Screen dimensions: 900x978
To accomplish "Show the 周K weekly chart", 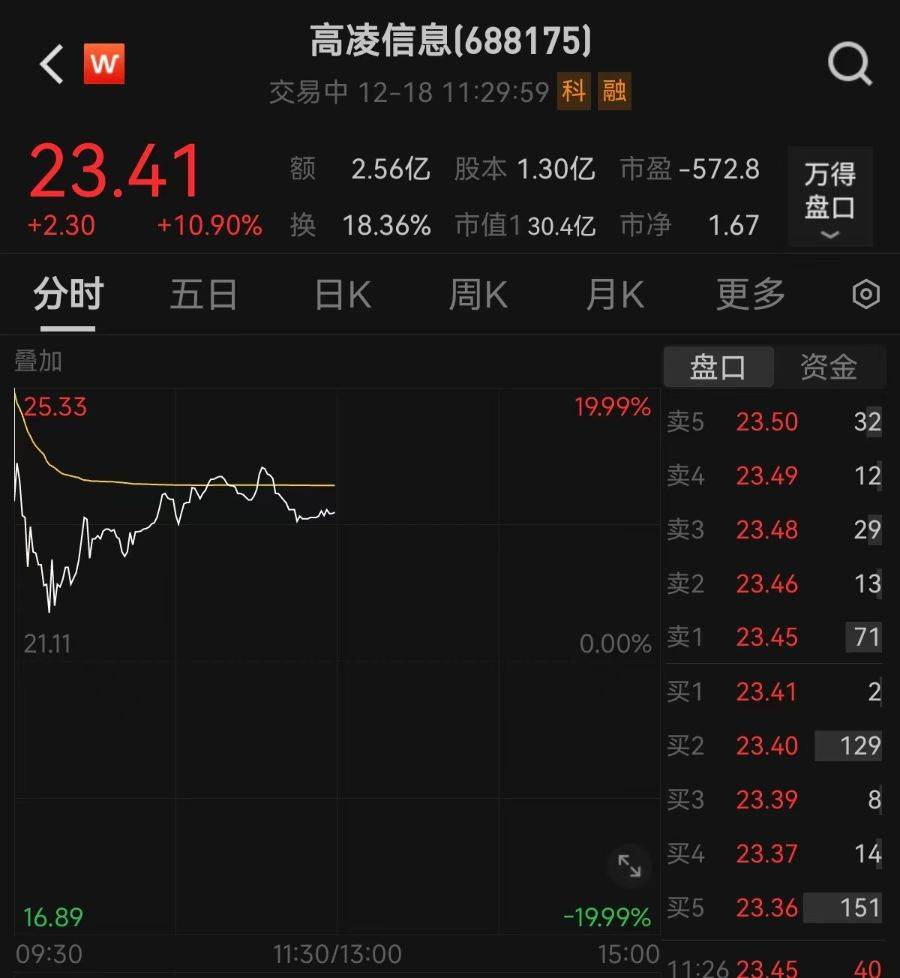I will pos(478,295).
